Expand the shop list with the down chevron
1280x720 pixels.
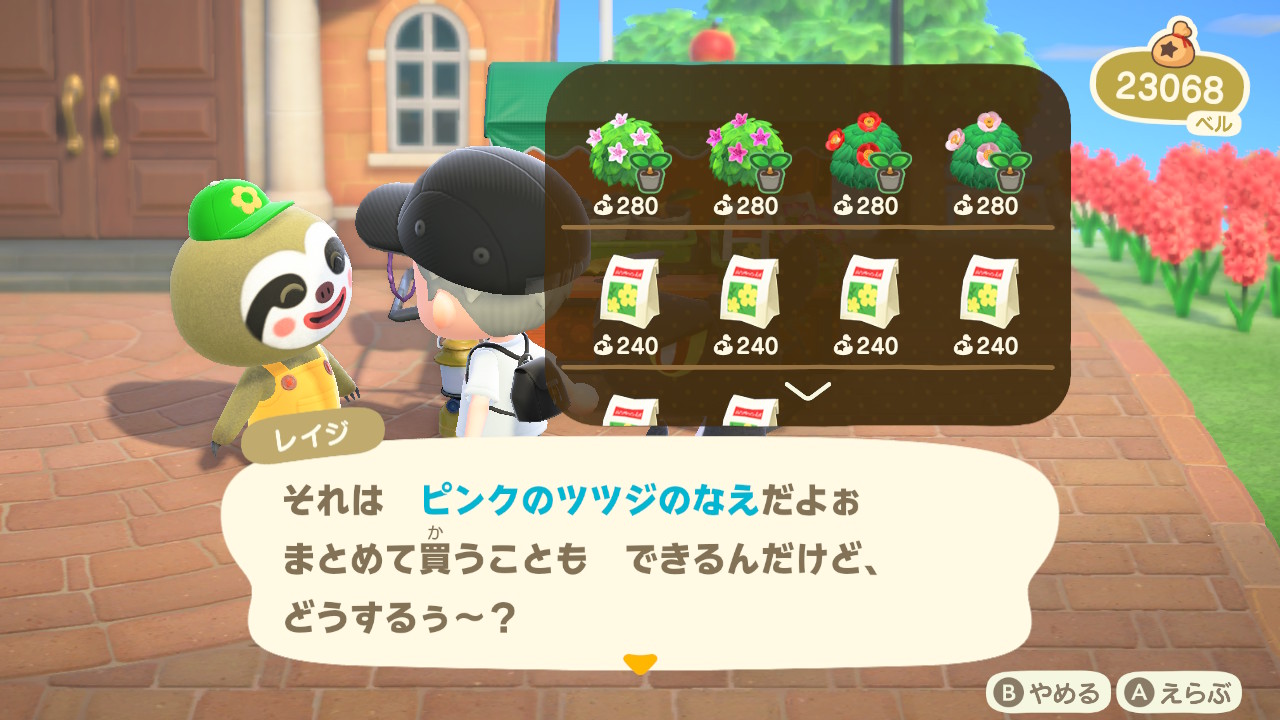(807, 391)
